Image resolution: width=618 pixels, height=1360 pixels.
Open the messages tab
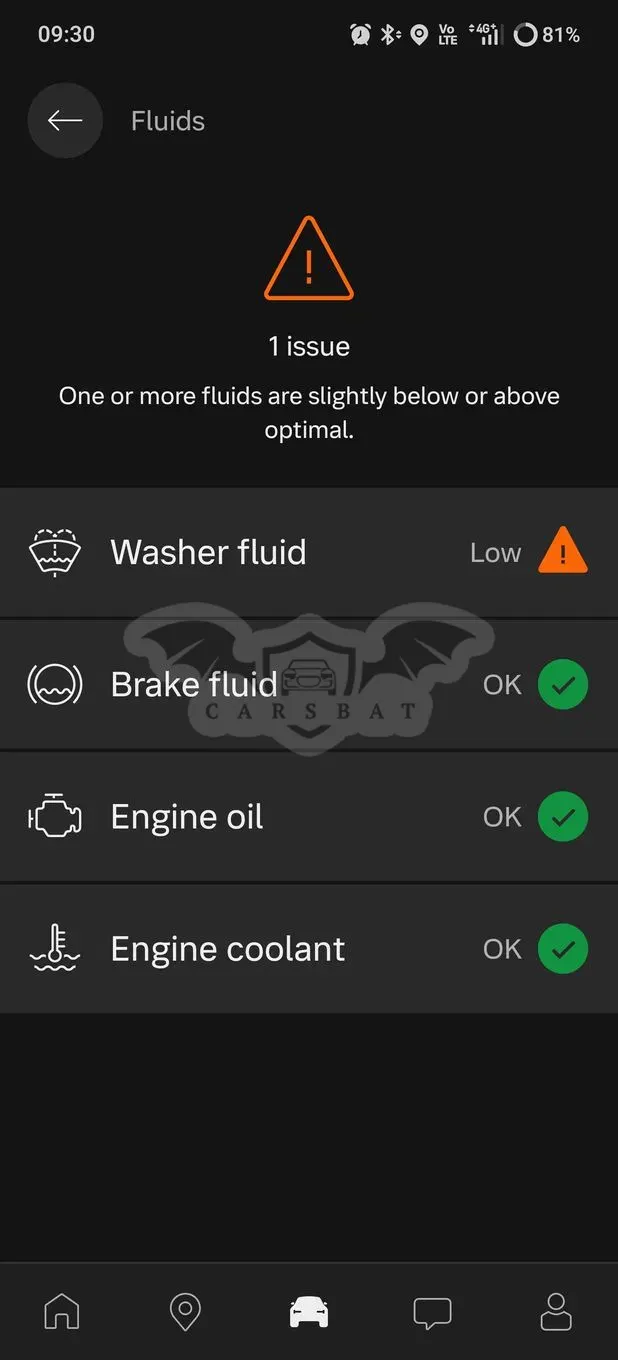pyautogui.click(x=432, y=1313)
